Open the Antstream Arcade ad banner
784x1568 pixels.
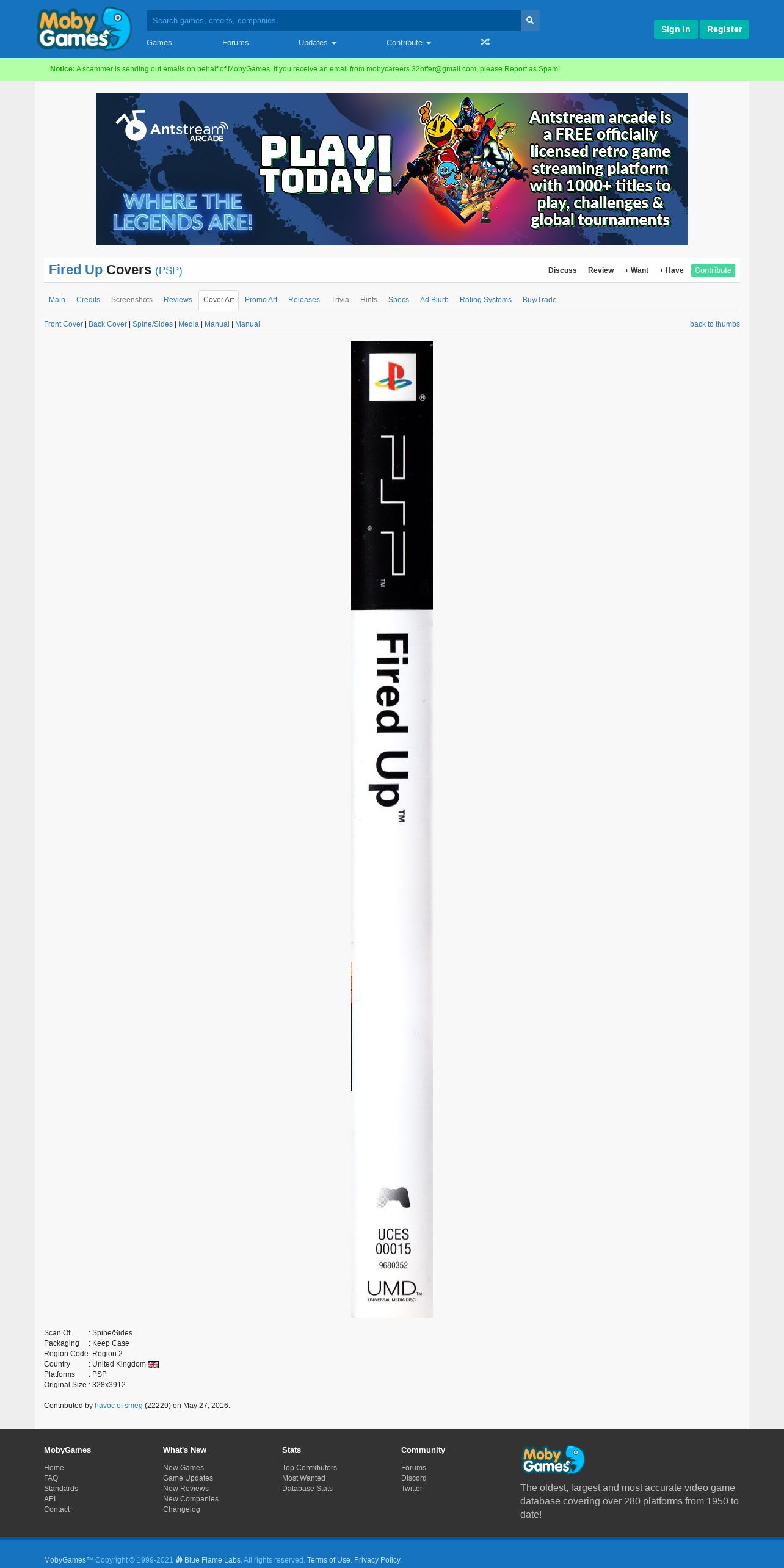click(392, 169)
